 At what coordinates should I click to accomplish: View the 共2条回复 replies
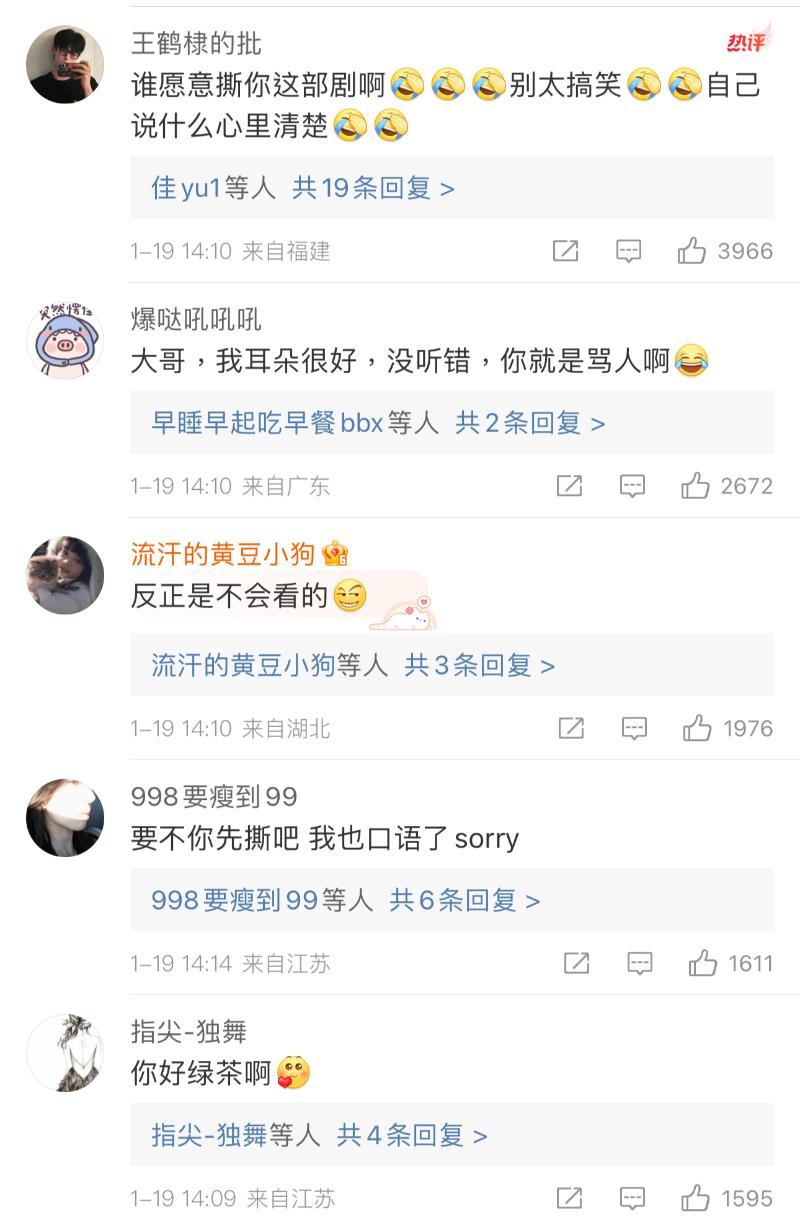click(x=530, y=423)
